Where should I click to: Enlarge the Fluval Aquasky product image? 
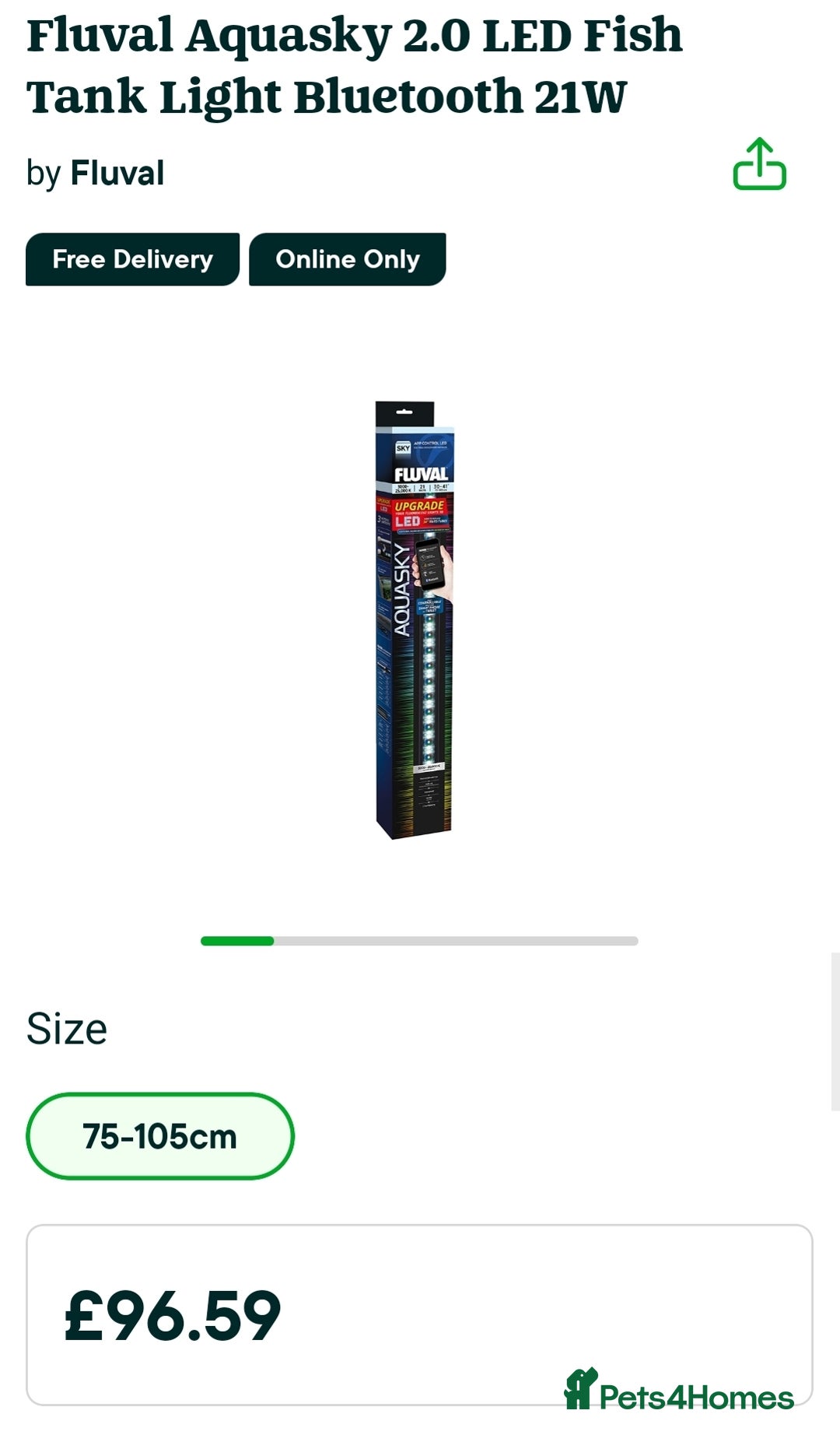point(414,619)
